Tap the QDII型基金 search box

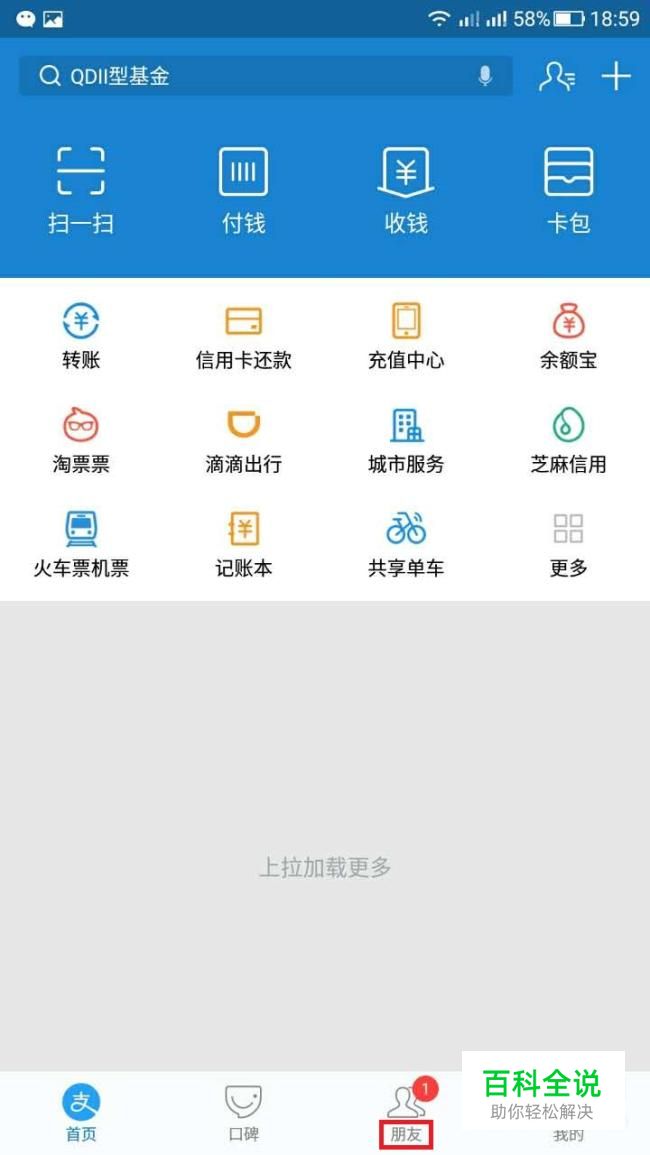(265, 76)
